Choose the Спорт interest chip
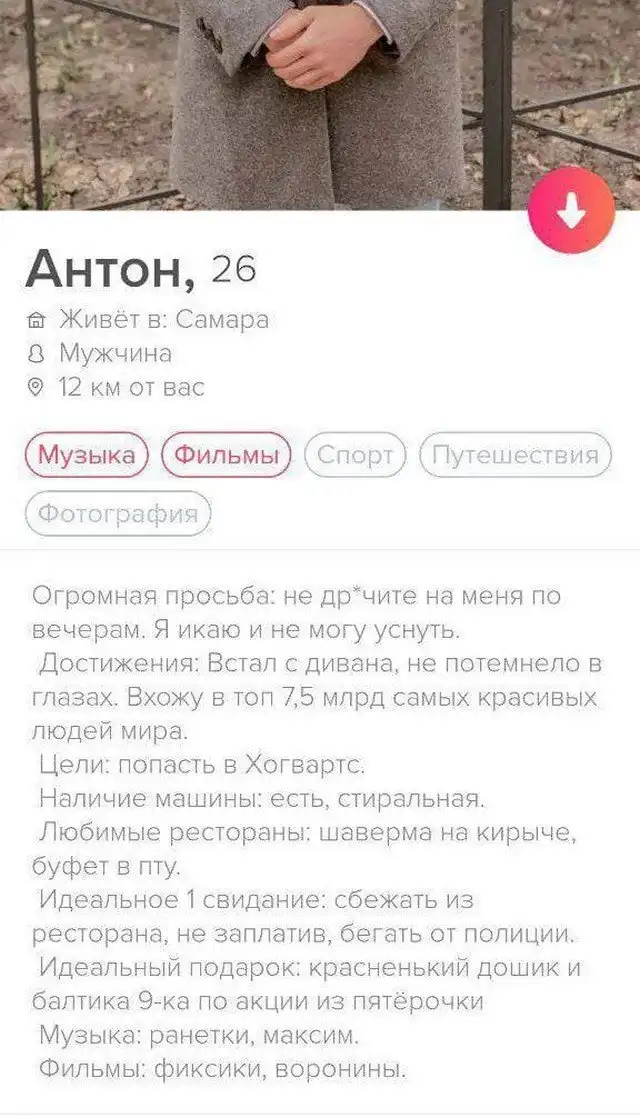Viewport: 640px width, 1118px height. (x=355, y=455)
